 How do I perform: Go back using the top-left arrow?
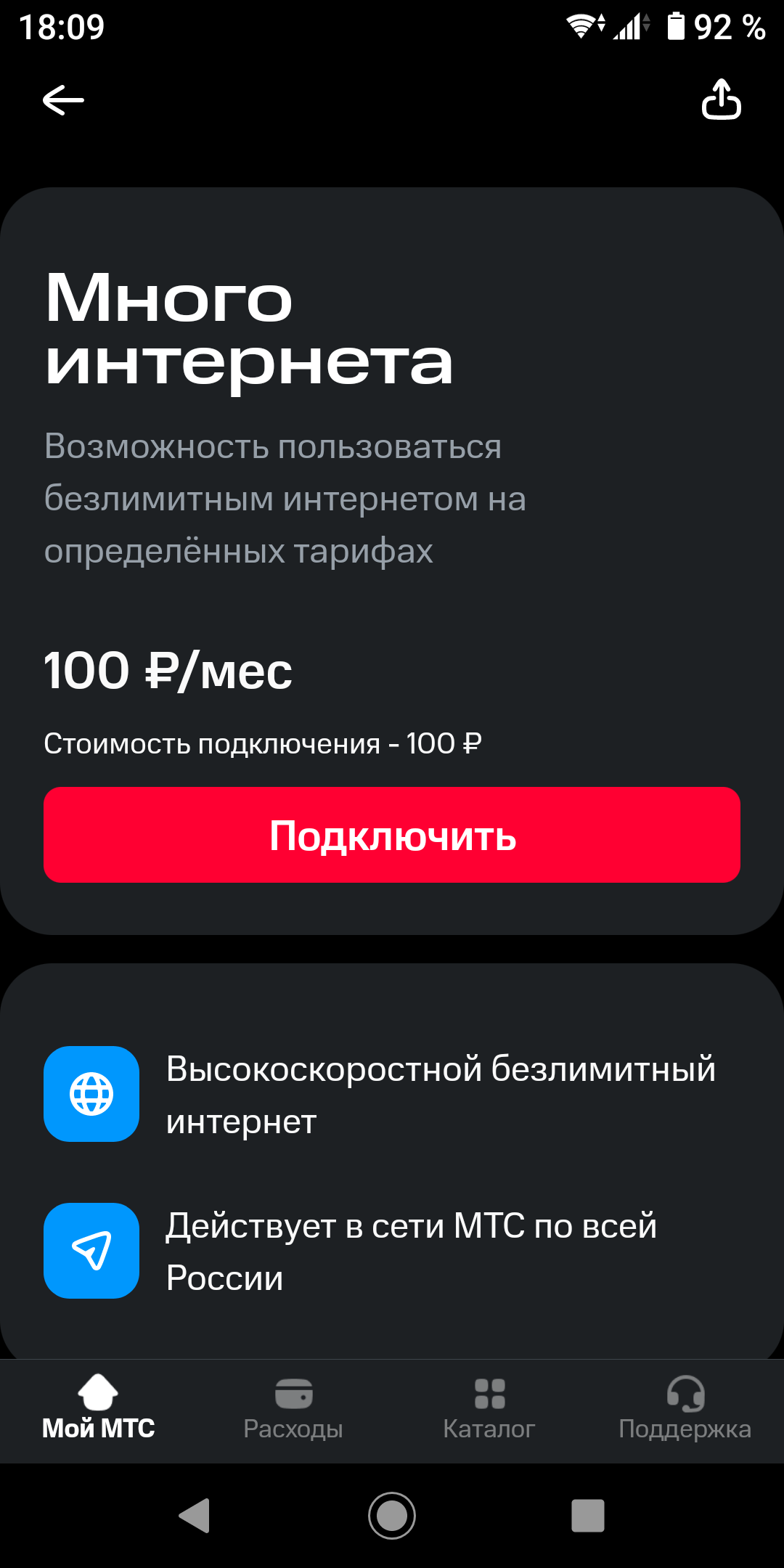(63, 99)
